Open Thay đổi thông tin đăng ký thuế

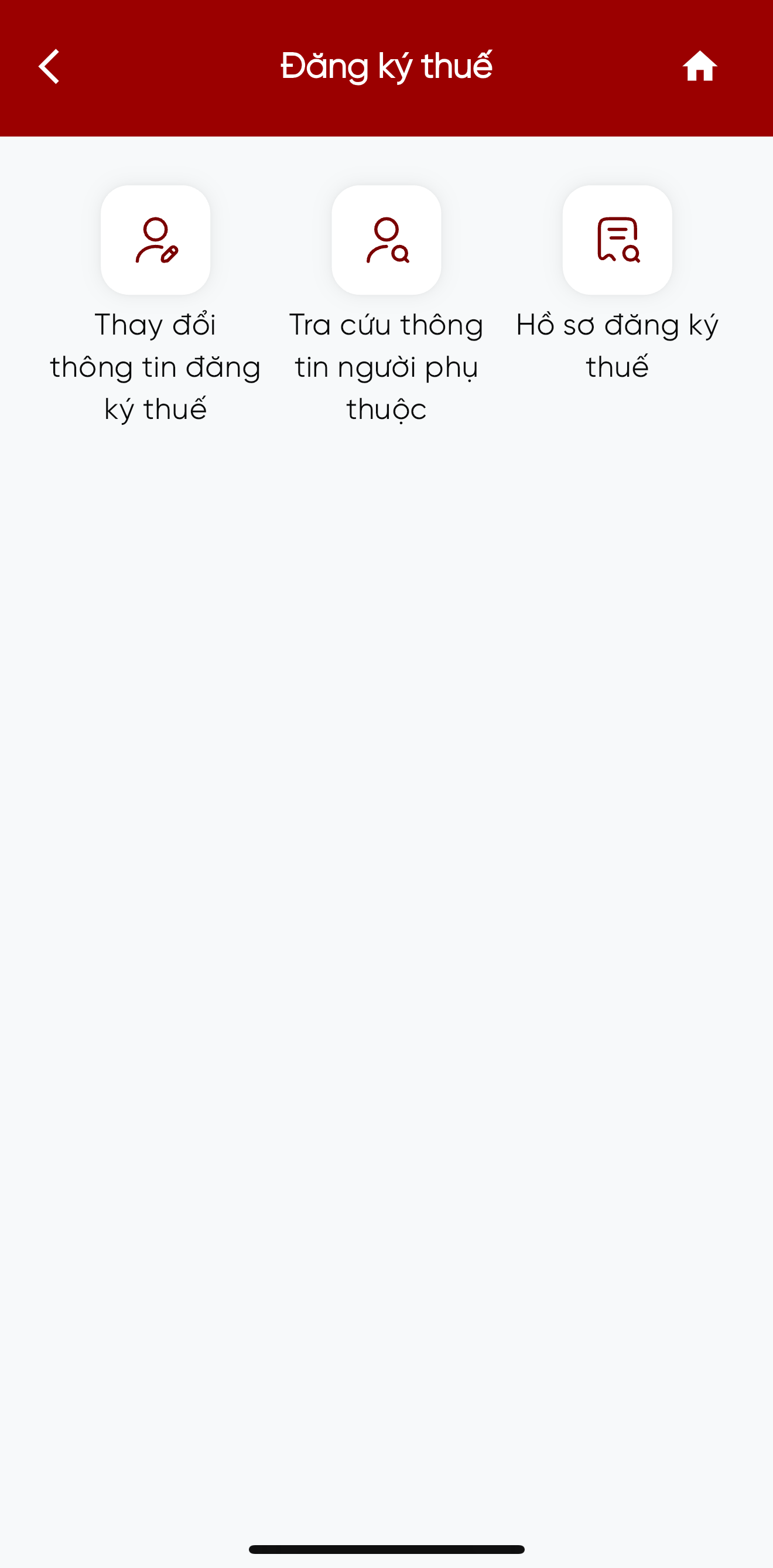(155, 240)
